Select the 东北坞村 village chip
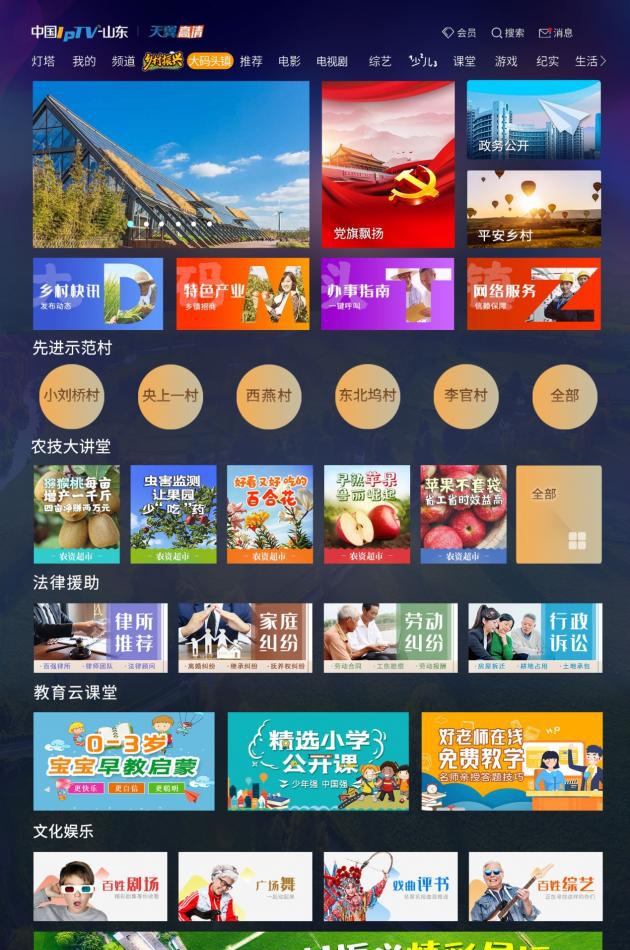The width and height of the screenshot is (630, 950). point(367,396)
